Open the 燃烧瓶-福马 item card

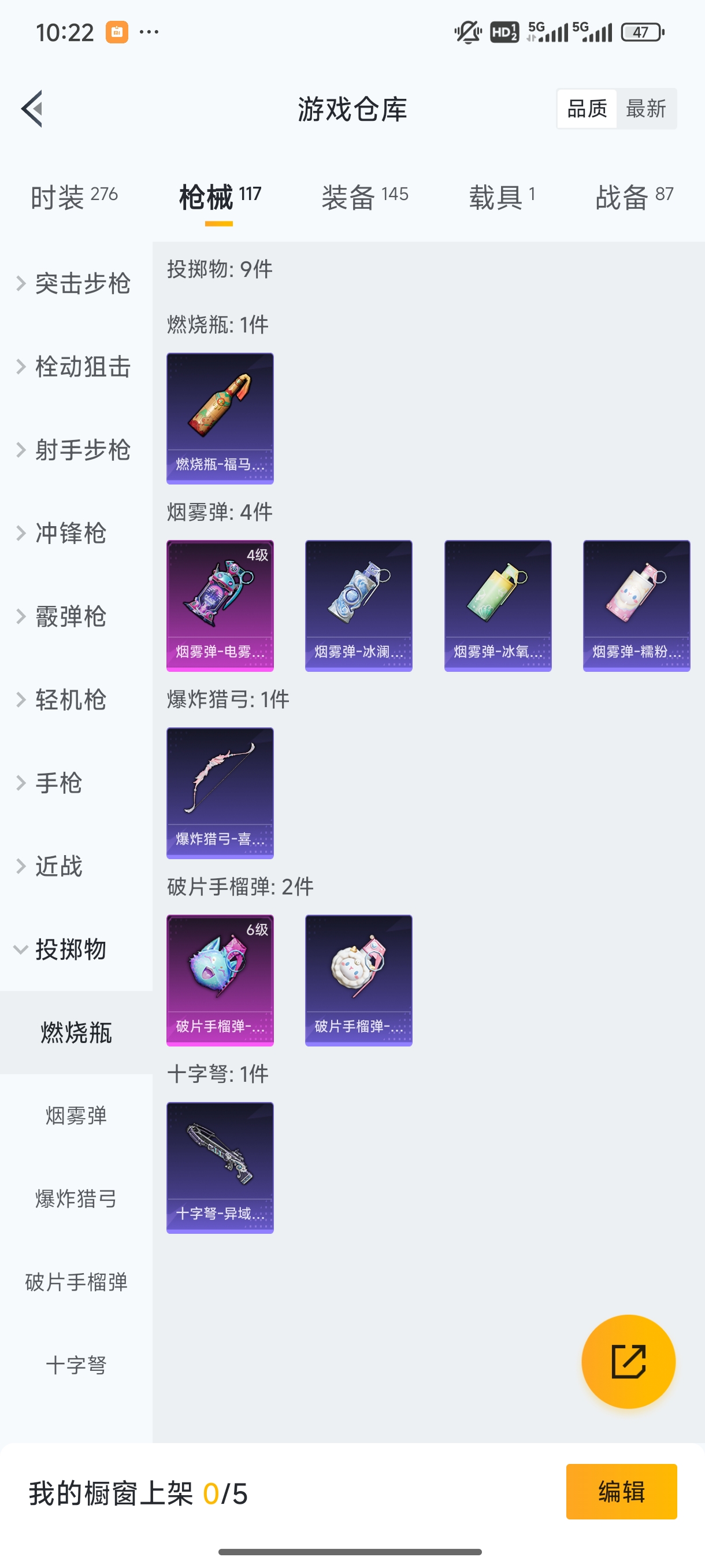tap(220, 419)
